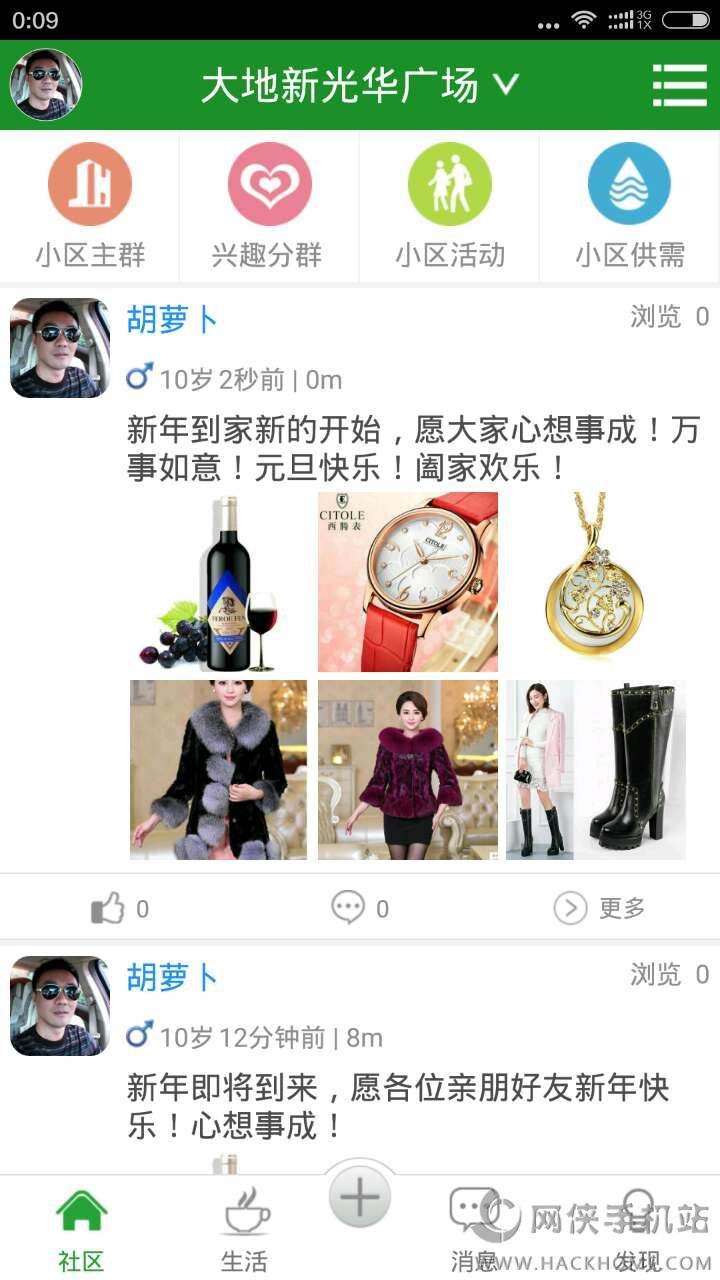This screenshot has width=720, height=1280.
Task: View the red wine bottle photo
Action: coord(219,582)
